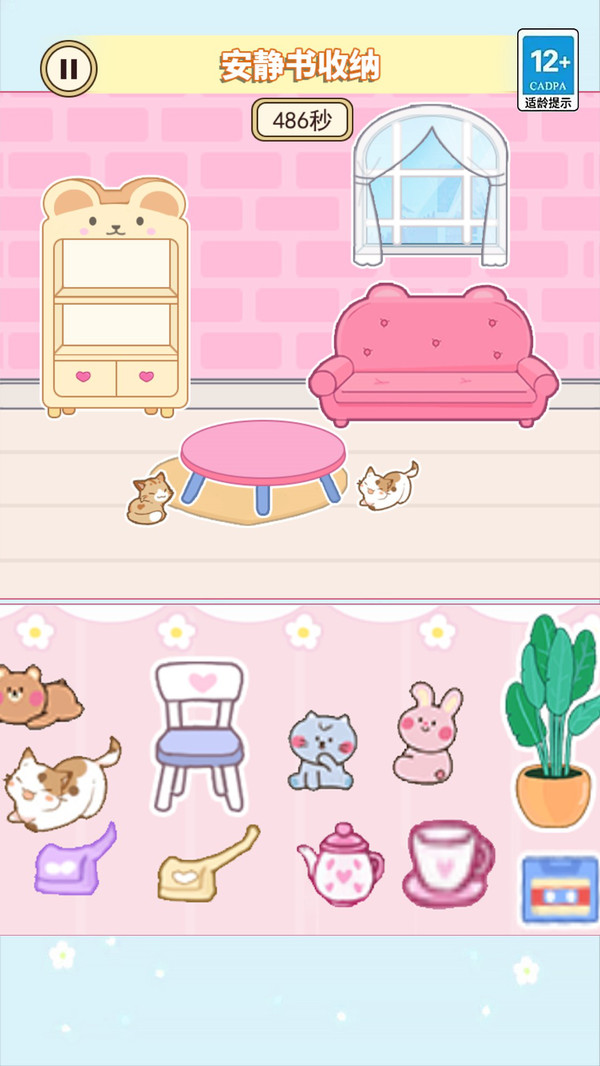Screen dimensions: 600x1066
Task: Pause the game
Action: (68, 69)
